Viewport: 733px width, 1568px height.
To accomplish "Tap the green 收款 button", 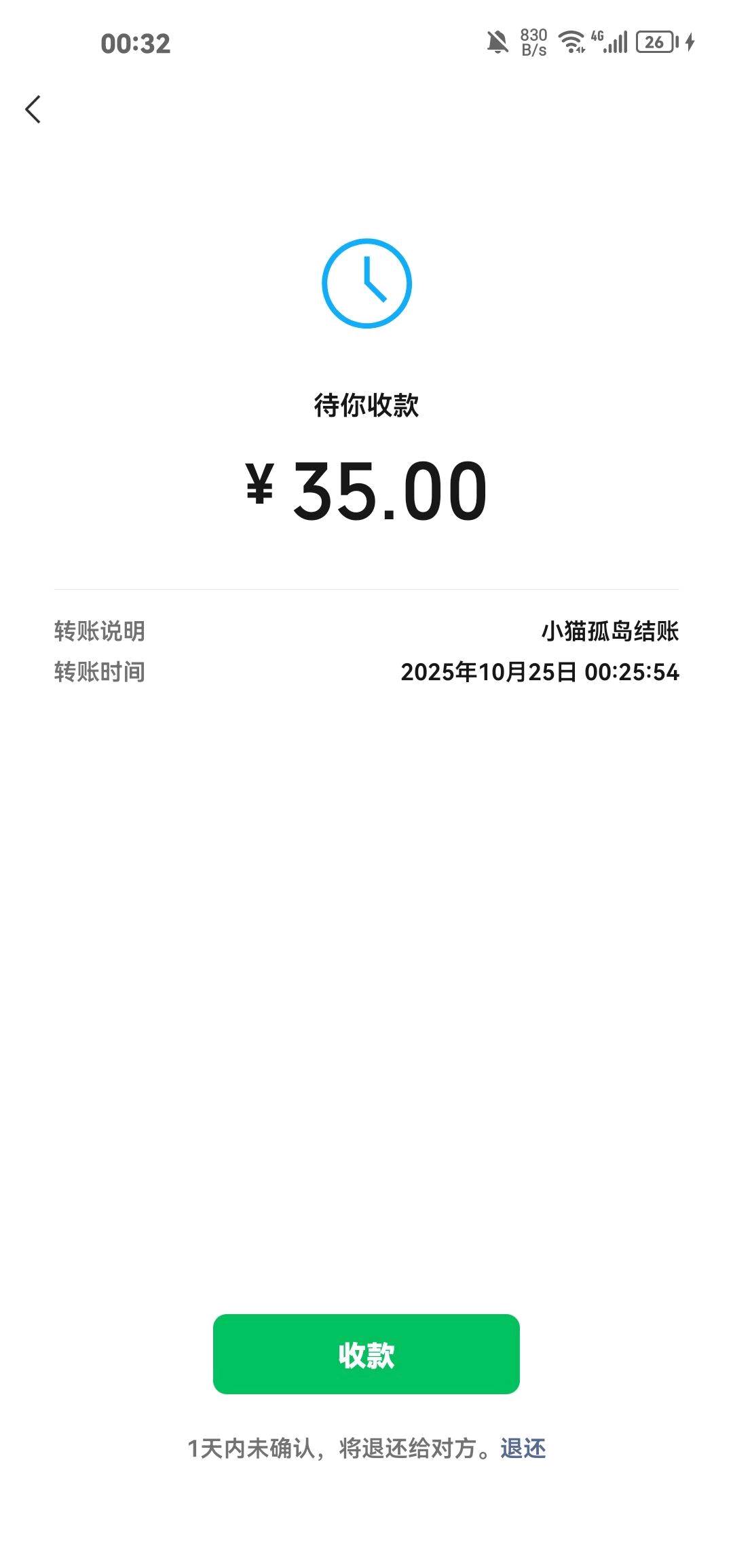I will (366, 1354).
